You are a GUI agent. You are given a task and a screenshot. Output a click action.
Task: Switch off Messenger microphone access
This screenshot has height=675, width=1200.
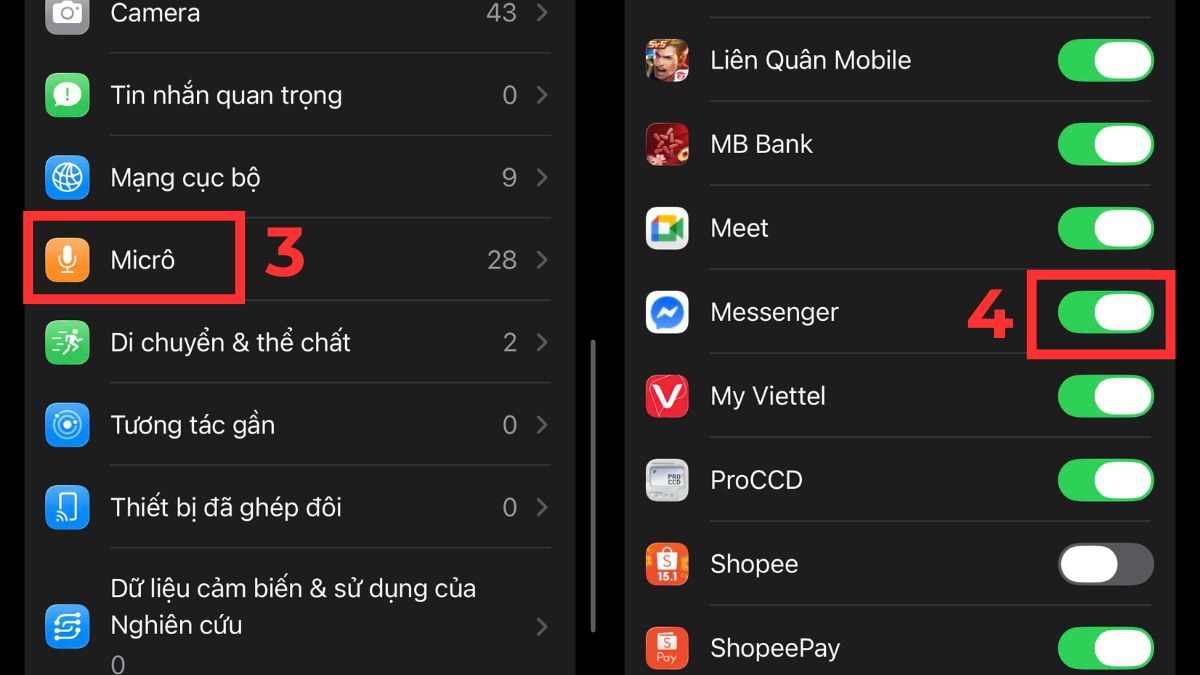(1105, 312)
